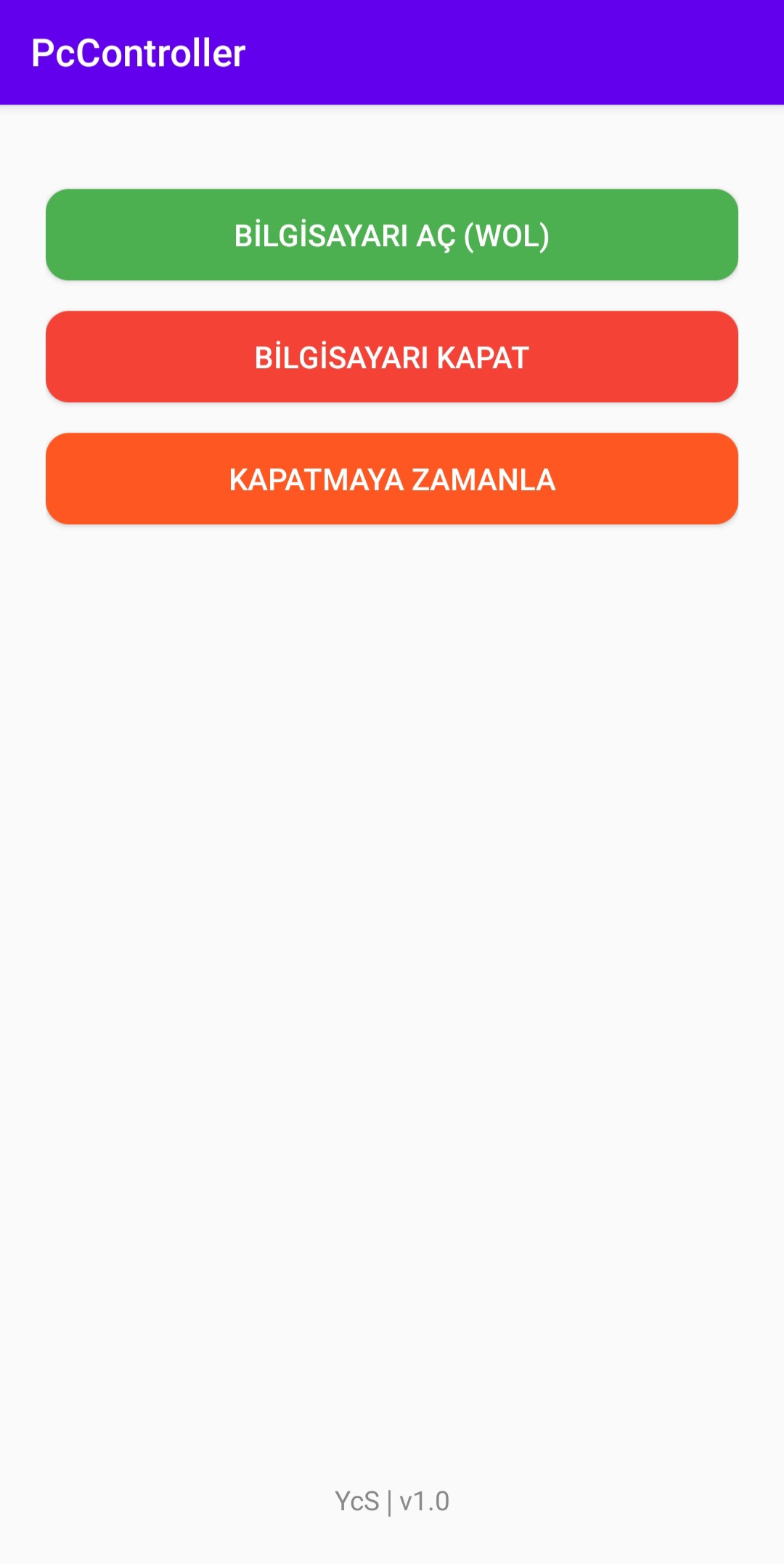This screenshot has height=1564, width=784.
Task: Select the red BİLGİSAYARI KAPAT button
Action: [392, 357]
